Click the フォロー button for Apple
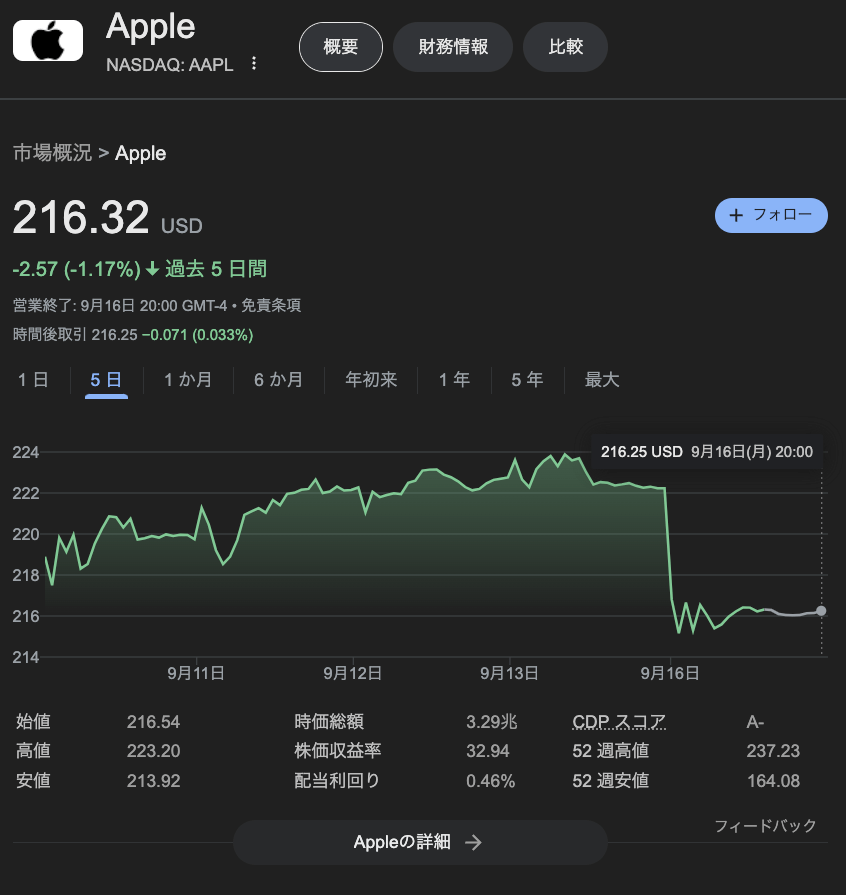 pyautogui.click(x=771, y=215)
